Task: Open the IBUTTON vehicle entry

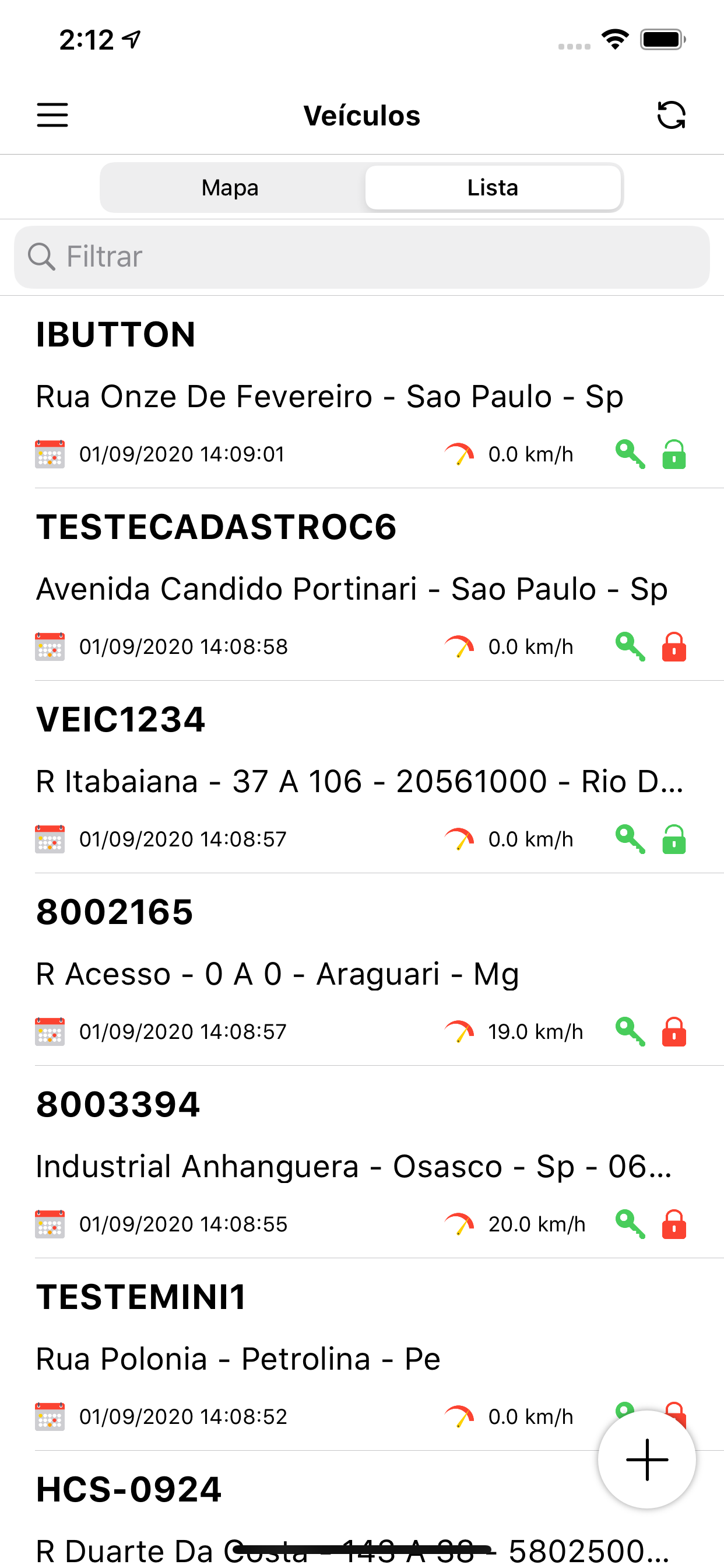Action: [x=362, y=393]
